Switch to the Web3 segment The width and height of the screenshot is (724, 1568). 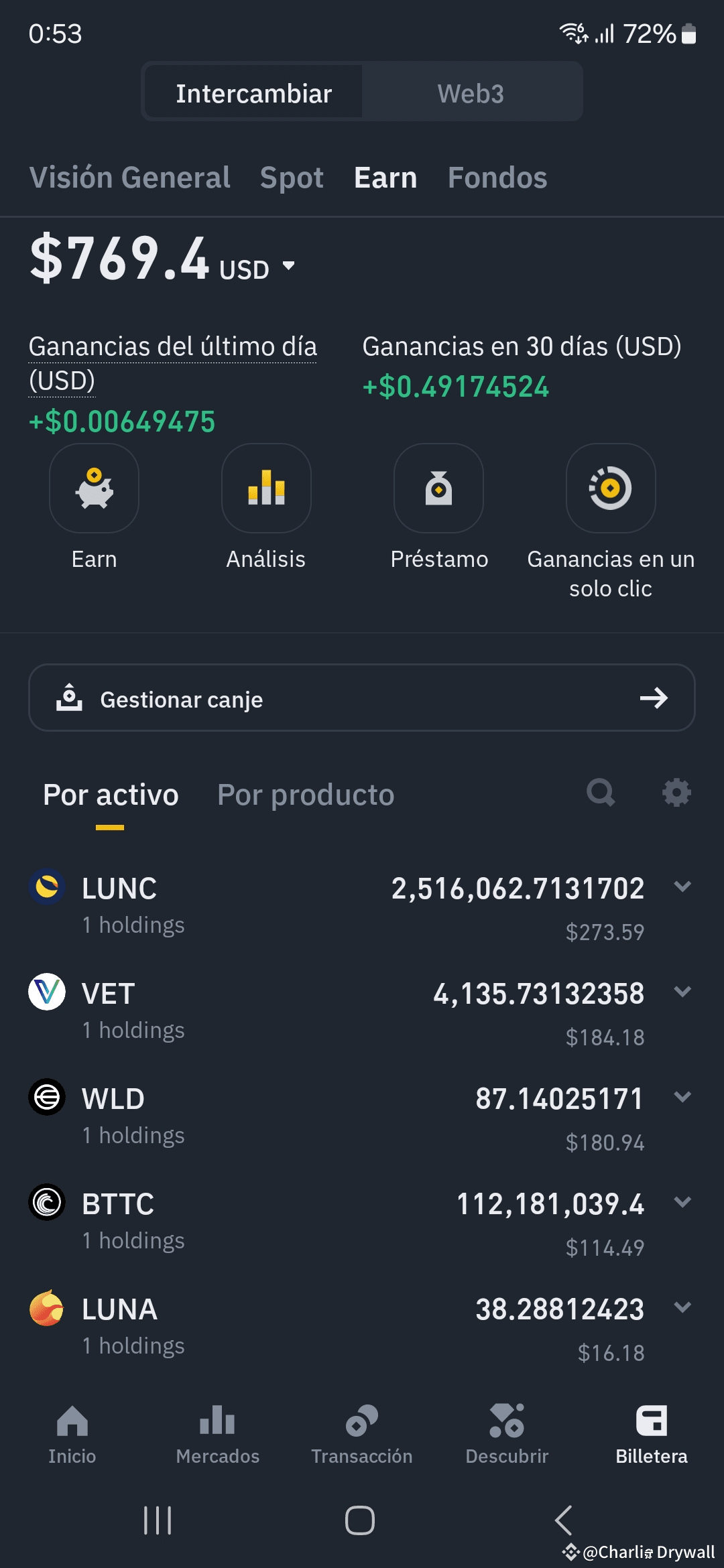(471, 93)
